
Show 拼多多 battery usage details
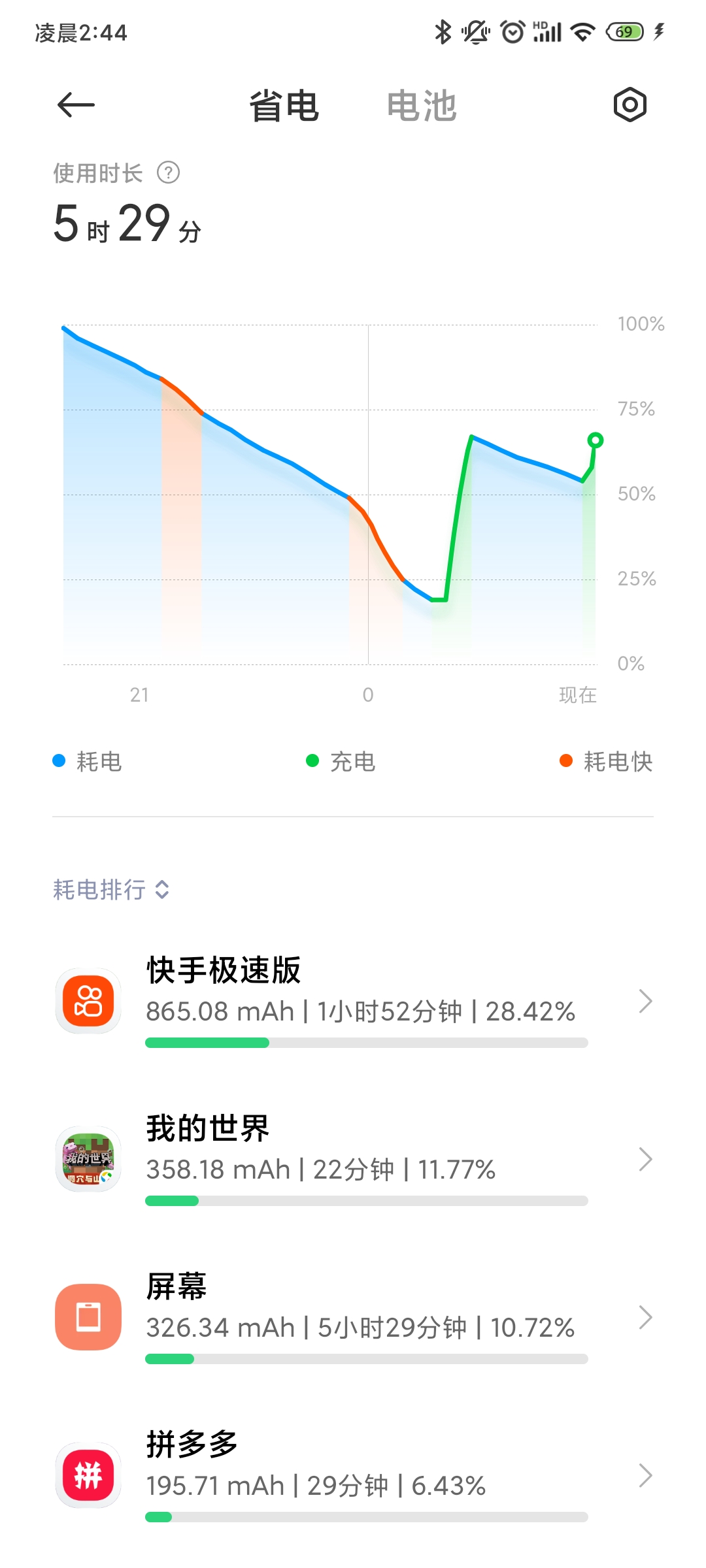click(353, 1475)
